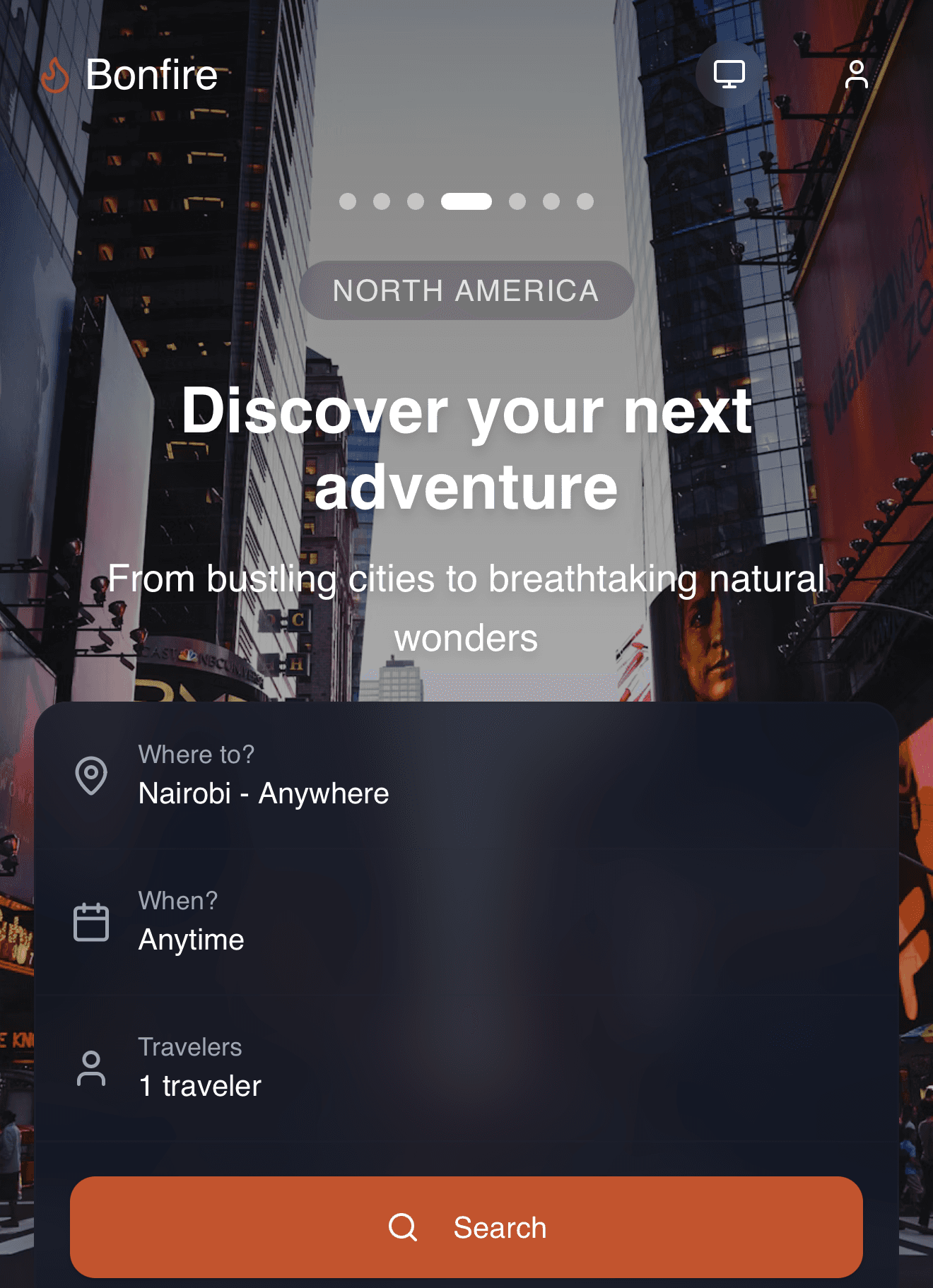933x1288 pixels.
Task: Edit the Where to destination field
Action: (466, 775)
